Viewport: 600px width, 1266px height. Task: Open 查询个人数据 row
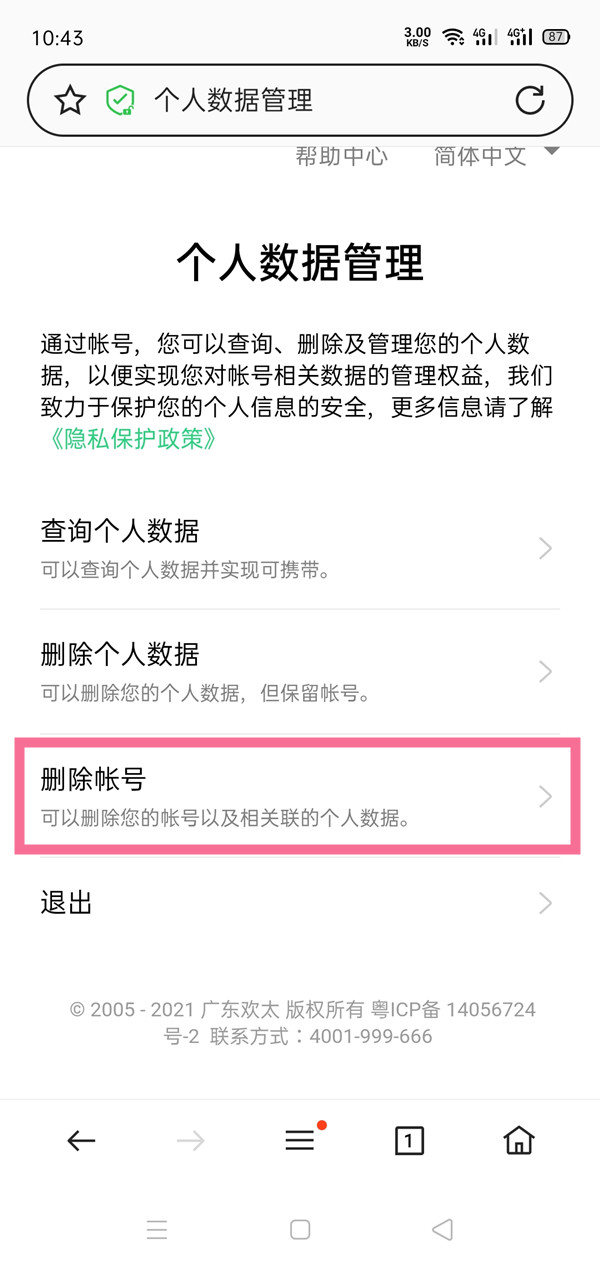tap(300, 548)
